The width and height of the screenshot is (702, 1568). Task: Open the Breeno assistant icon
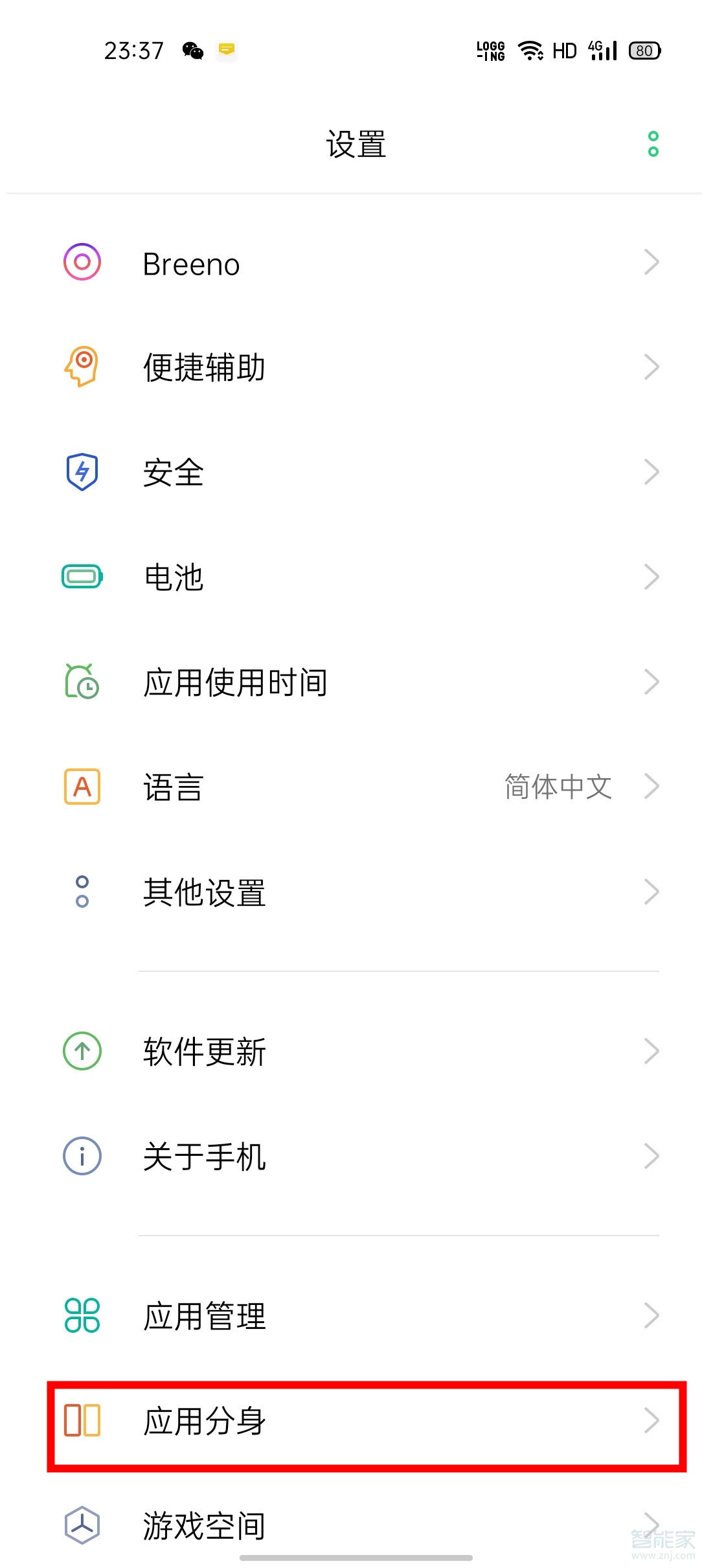(82, 262)
